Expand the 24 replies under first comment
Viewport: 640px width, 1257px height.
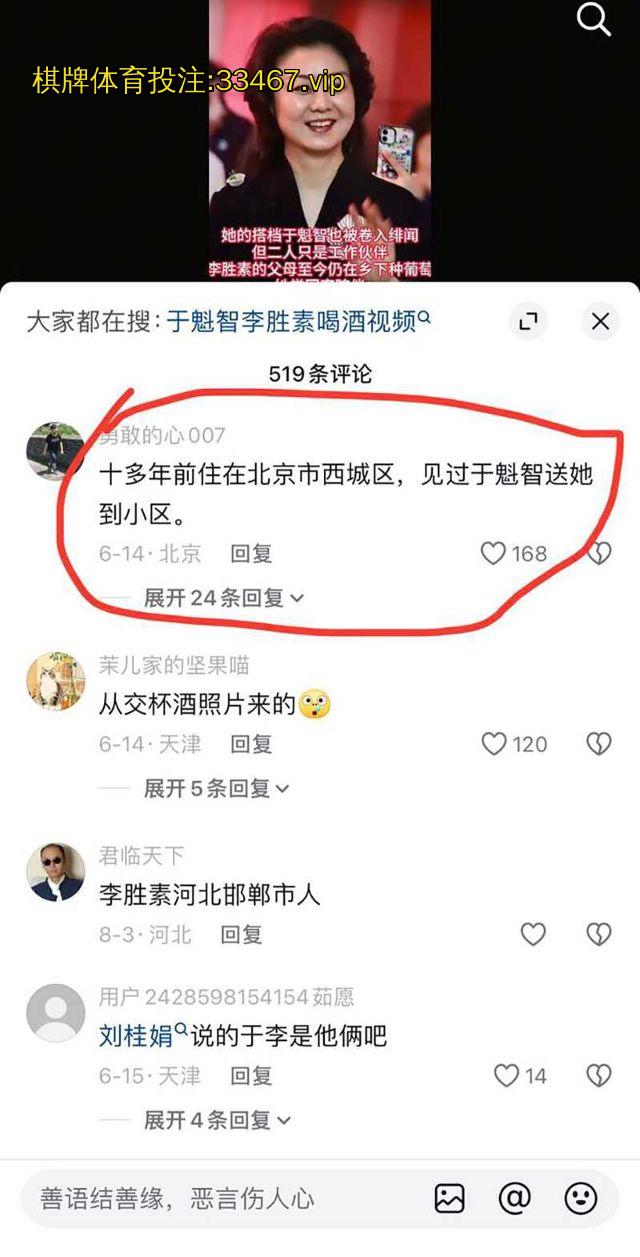(223, 598)
